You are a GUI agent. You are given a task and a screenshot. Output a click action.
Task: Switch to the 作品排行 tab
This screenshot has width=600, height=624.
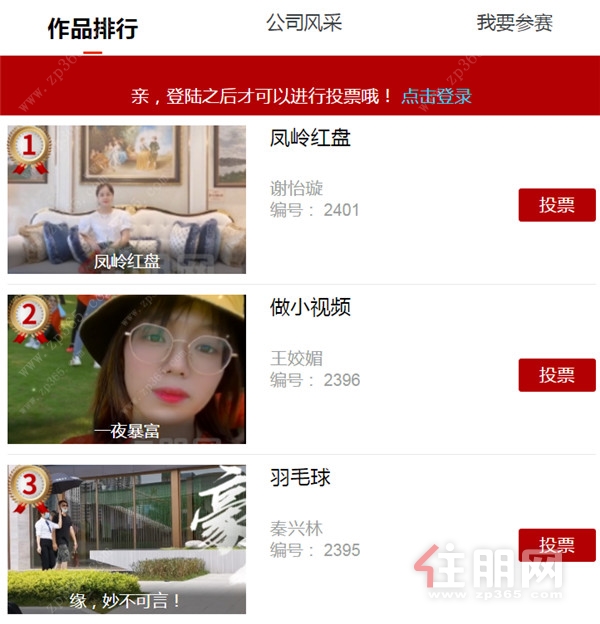tap(92, 28)
